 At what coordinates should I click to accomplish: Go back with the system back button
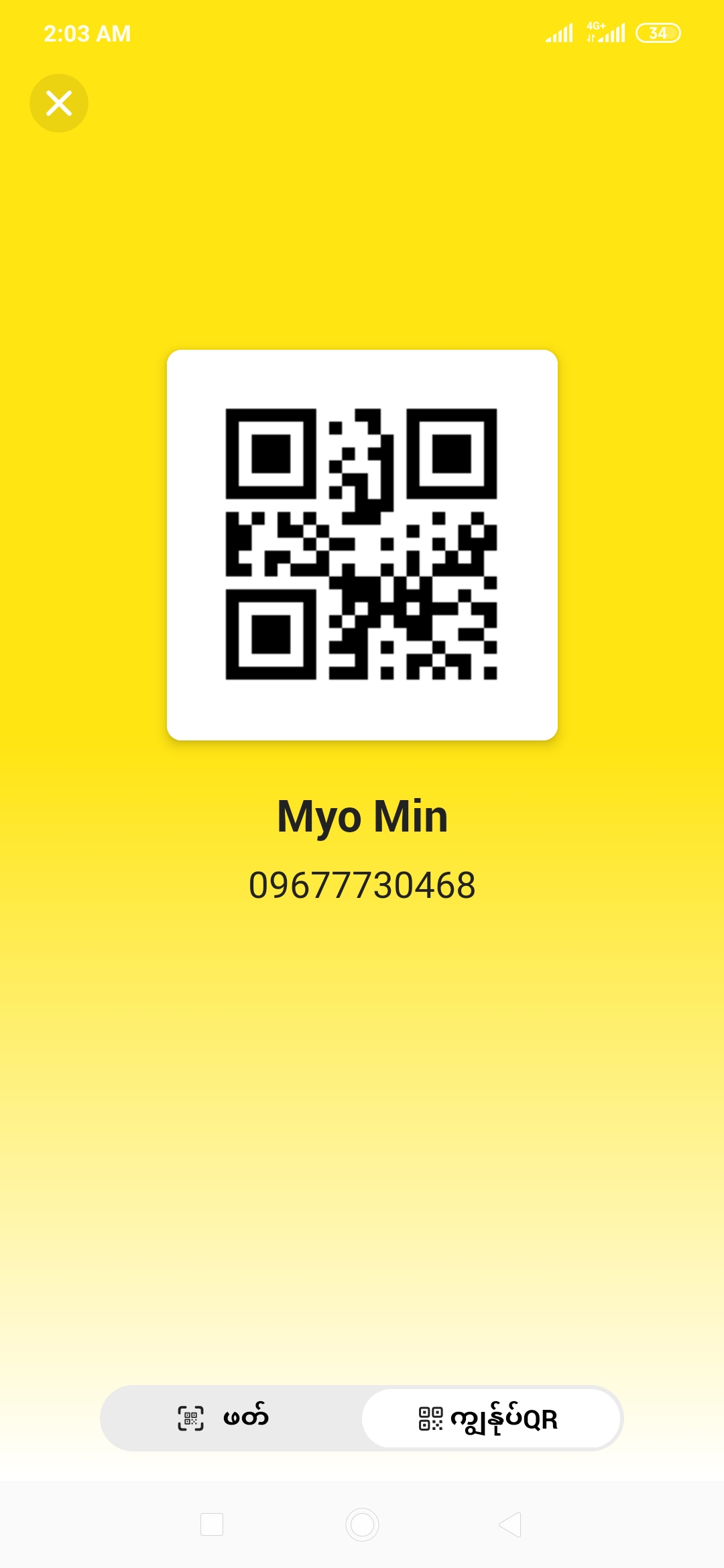pyautogui.click(x=511, y=1524)
